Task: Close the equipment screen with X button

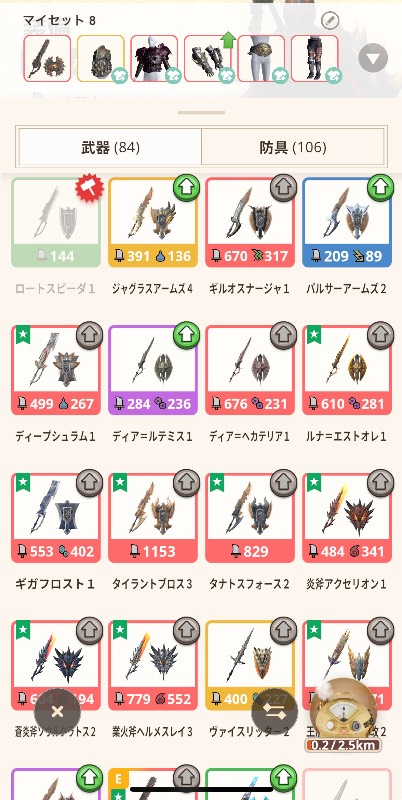Action: 57,712
